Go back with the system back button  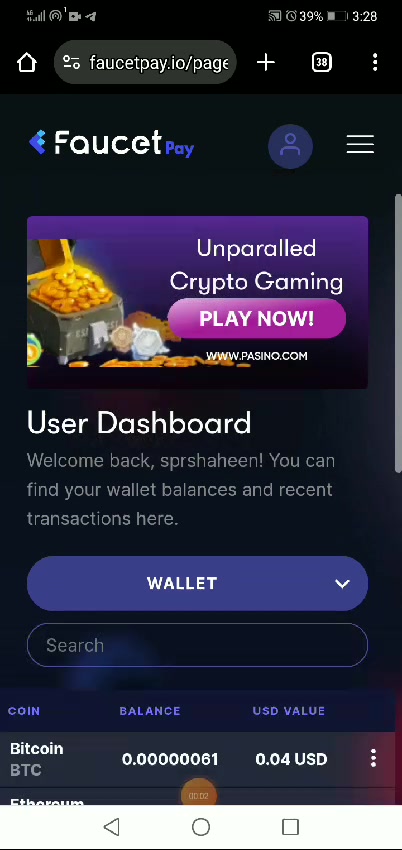112,827
